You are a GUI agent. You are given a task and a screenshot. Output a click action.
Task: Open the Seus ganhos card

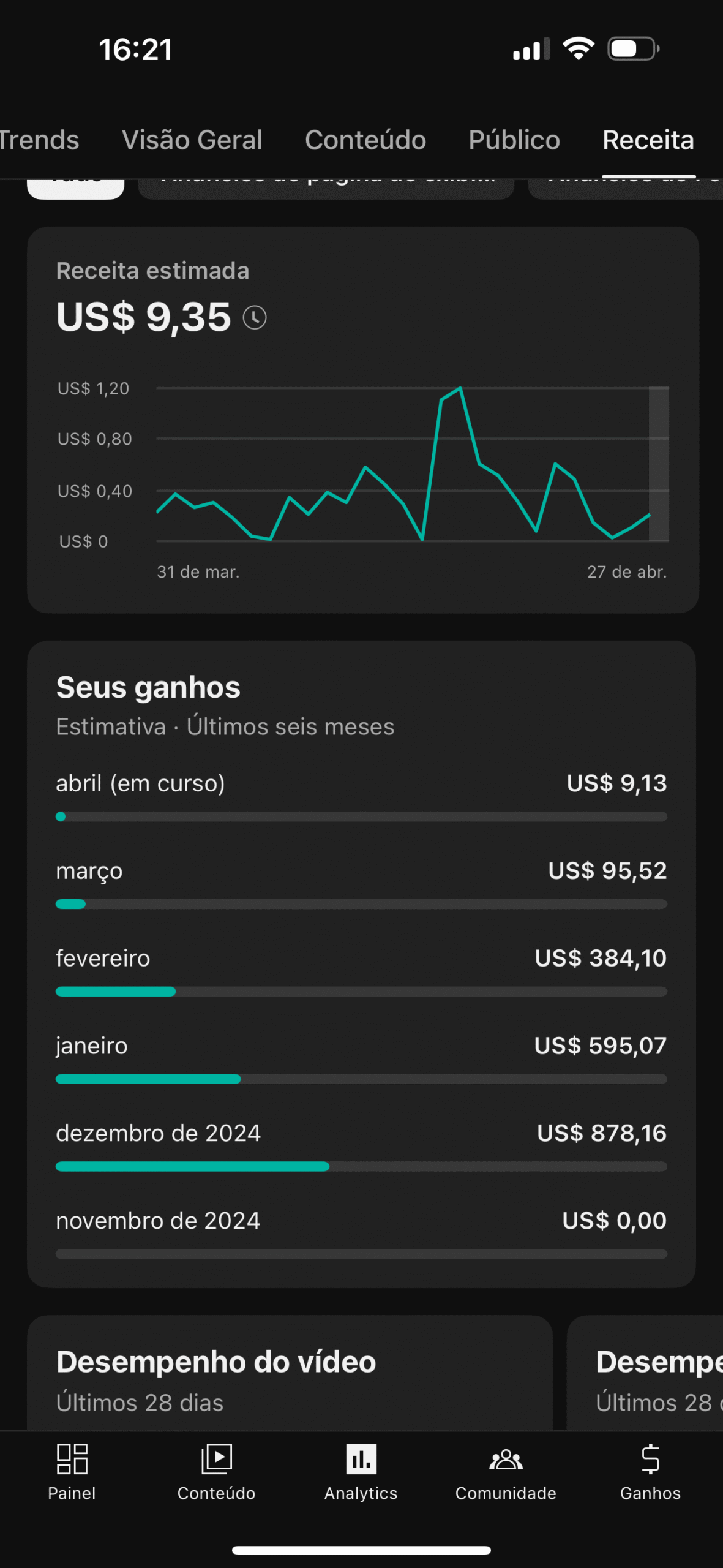(x=361, y=964)
